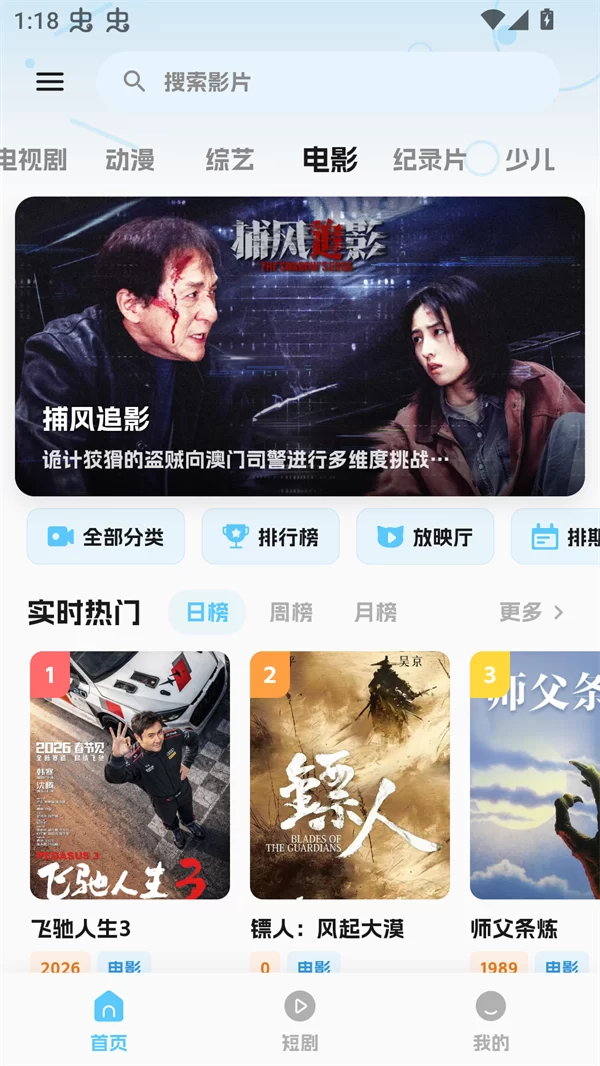Switch to the 动漫 category tab
This screenshot has width=600, height=1066.
pyautogui.click(x=130, y=159)
